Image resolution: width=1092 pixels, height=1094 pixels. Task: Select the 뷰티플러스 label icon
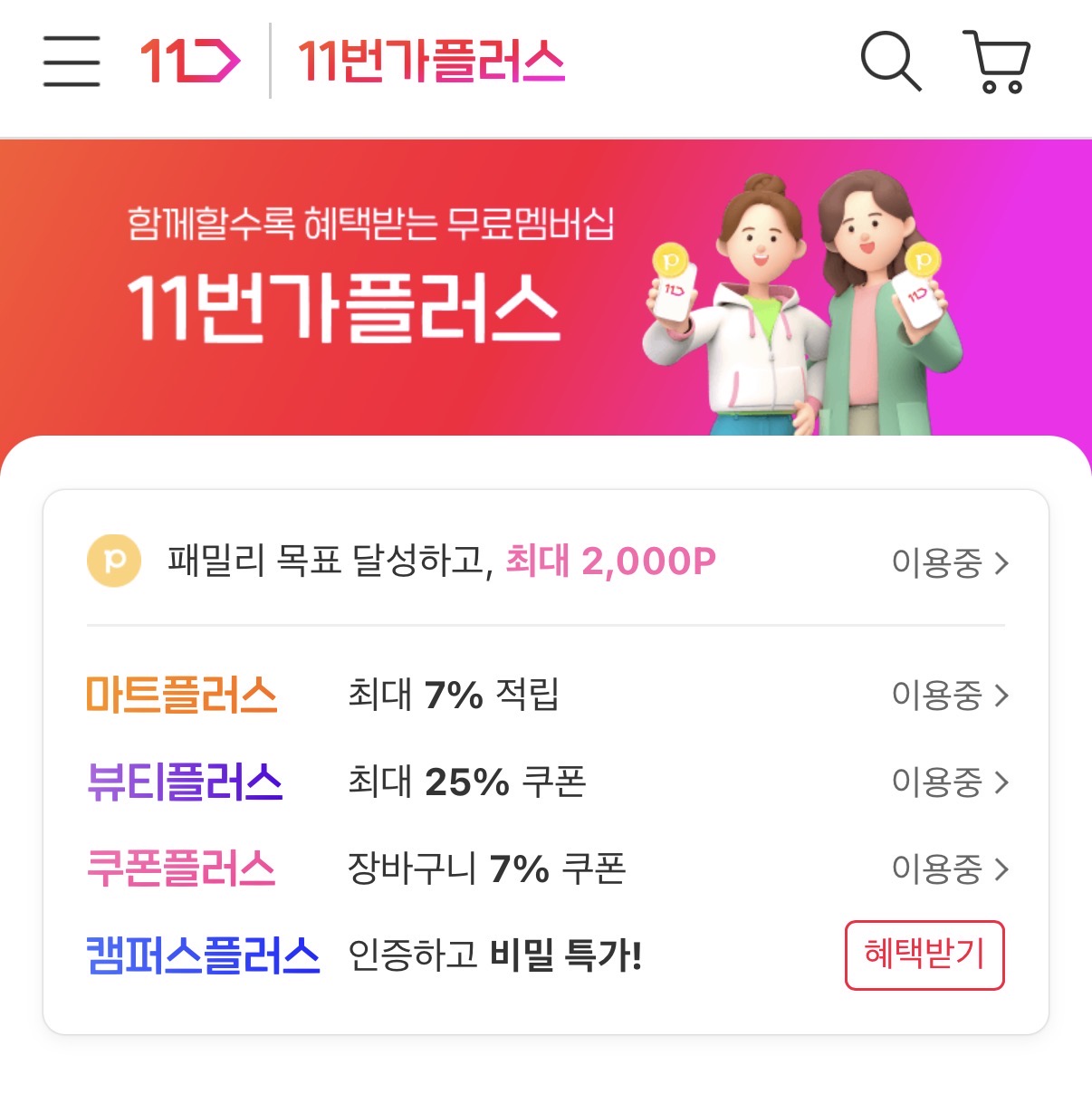[x=186, y=782]
